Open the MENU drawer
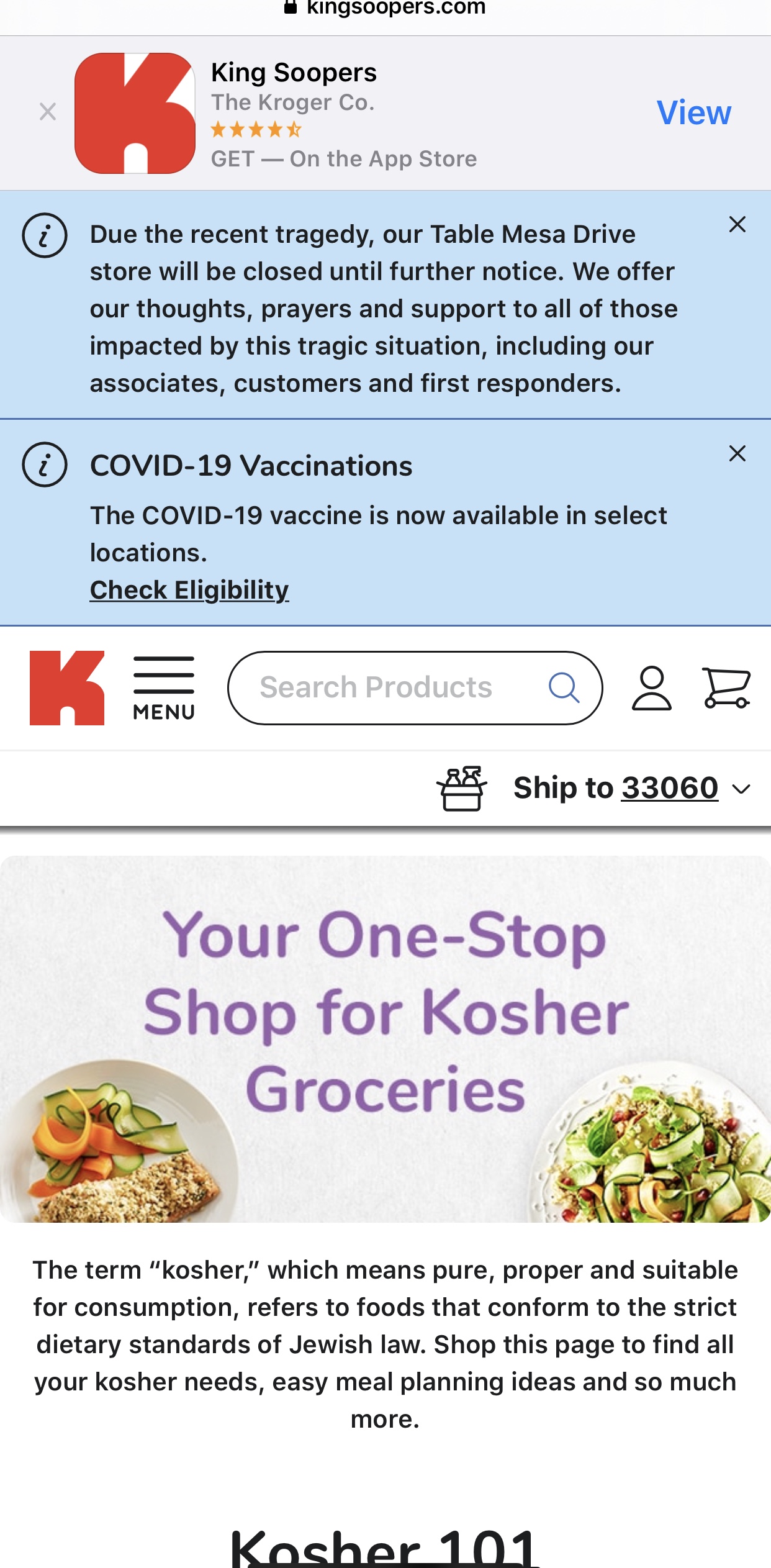 pyautogui.click(x=164, y=688)
